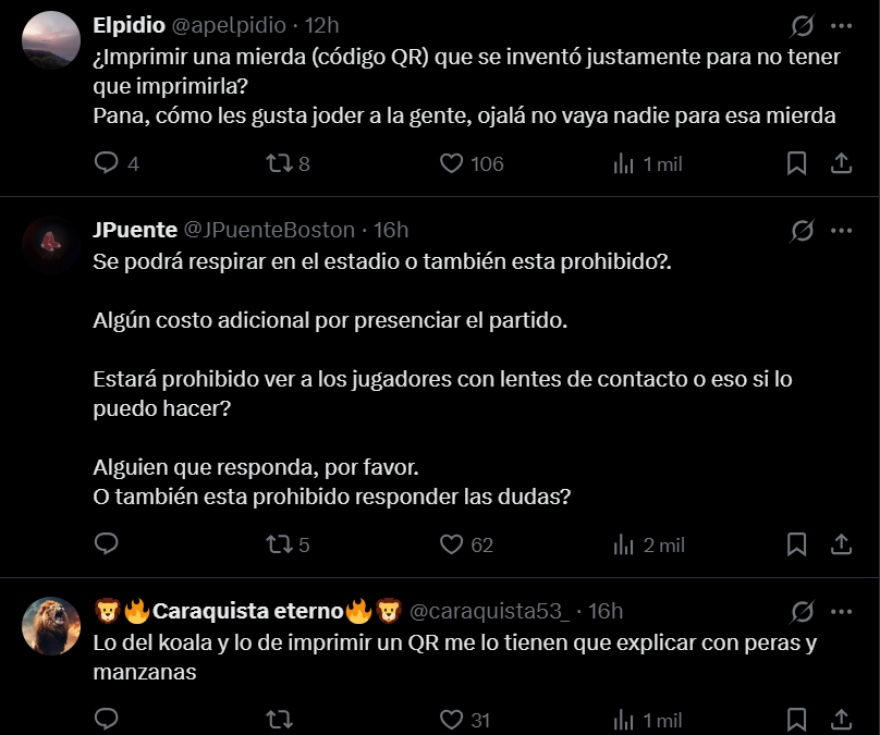This screenshot has height=735, width=880.
Task: Like Elpidio's tweet
Action: point(452,163)
